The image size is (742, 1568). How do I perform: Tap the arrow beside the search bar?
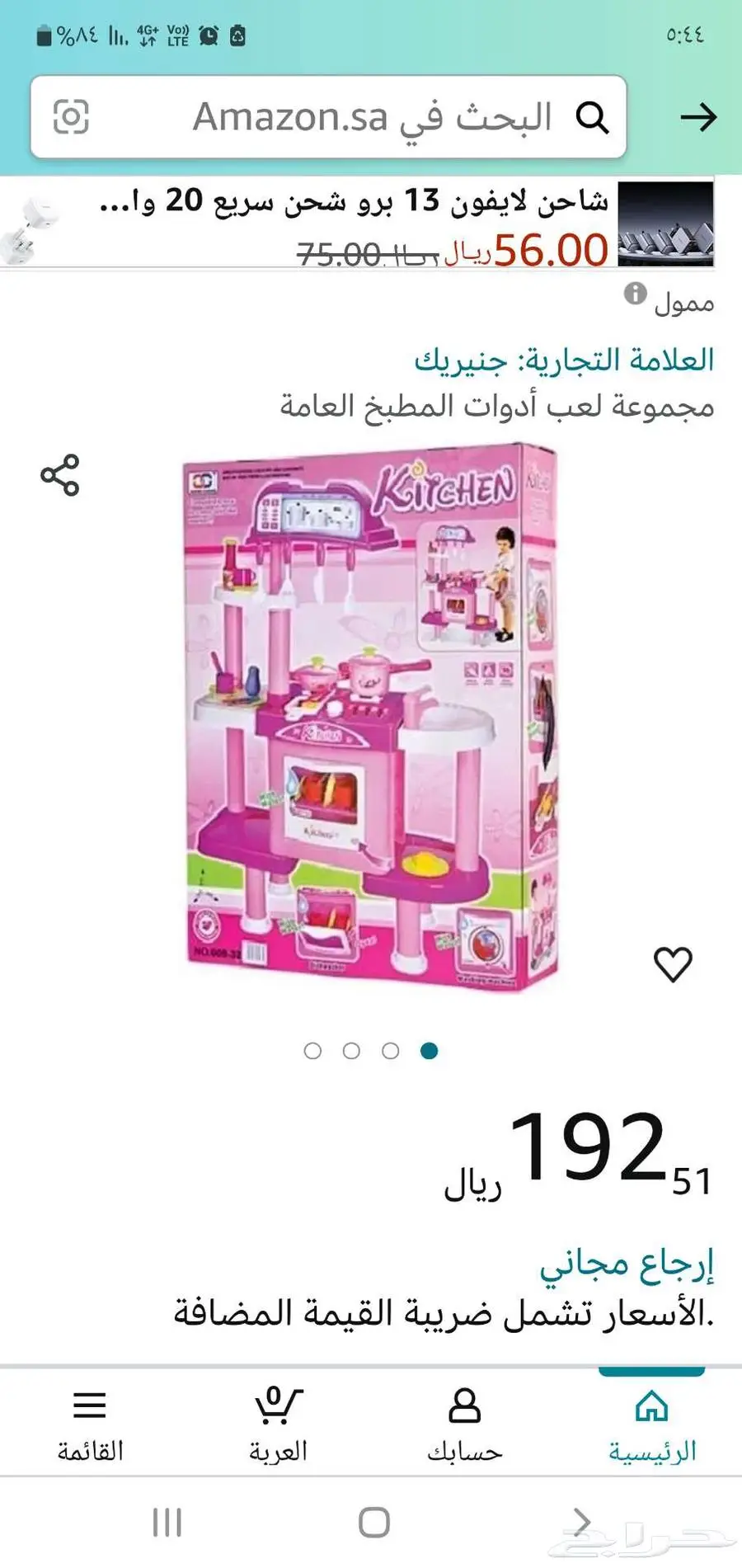(x=698, y=117)
